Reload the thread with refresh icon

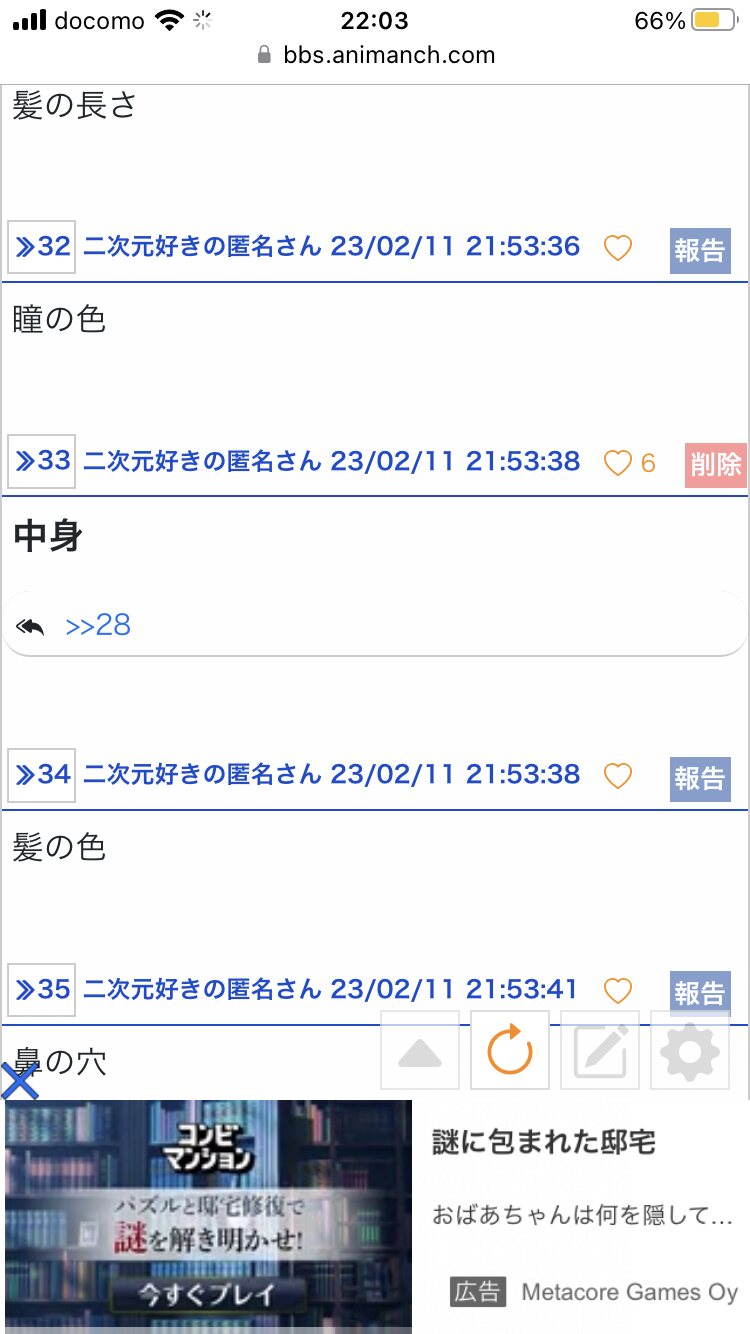[509, 1051]
